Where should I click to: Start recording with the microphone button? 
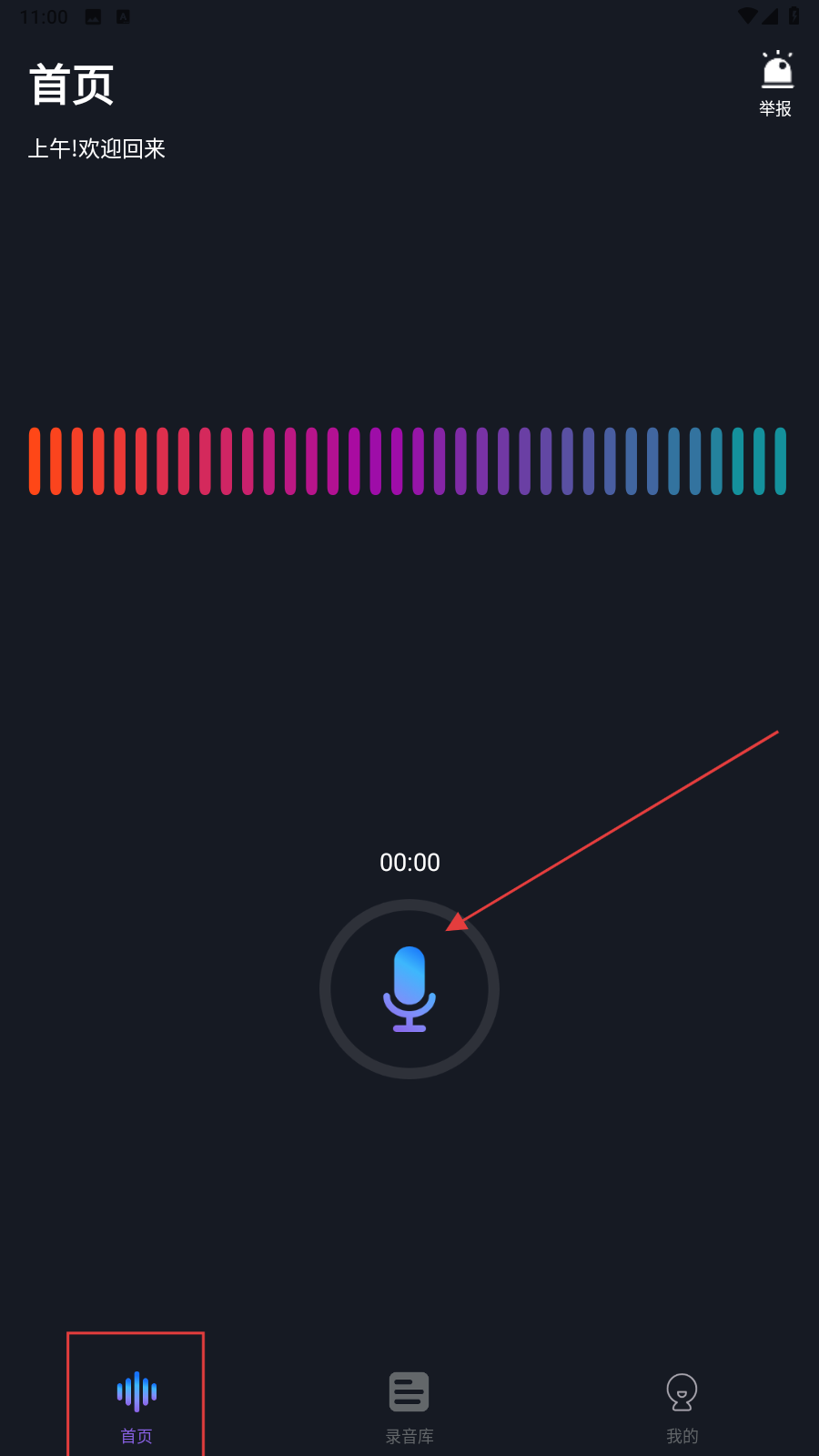(x=409, y=989)
